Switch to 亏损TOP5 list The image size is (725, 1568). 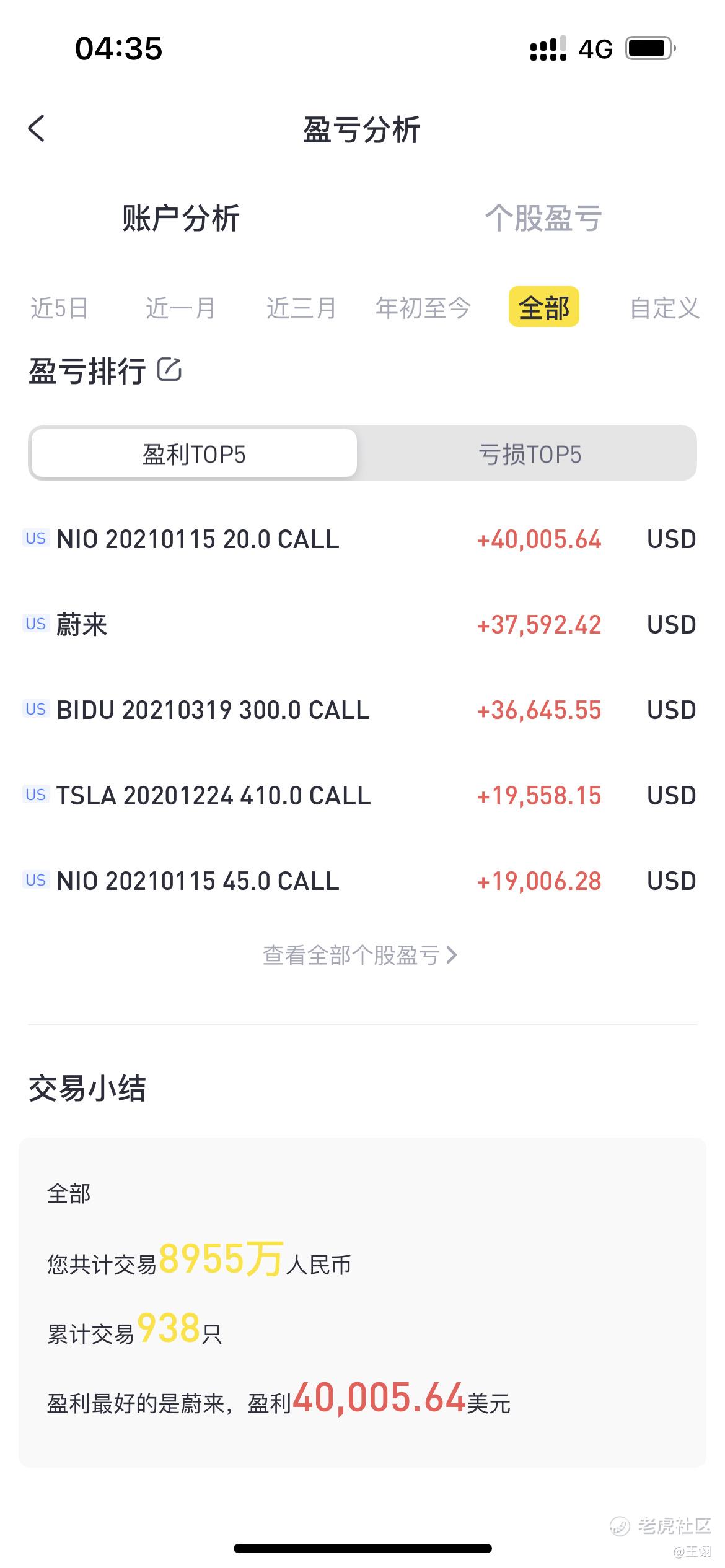[x=530, y=454]
